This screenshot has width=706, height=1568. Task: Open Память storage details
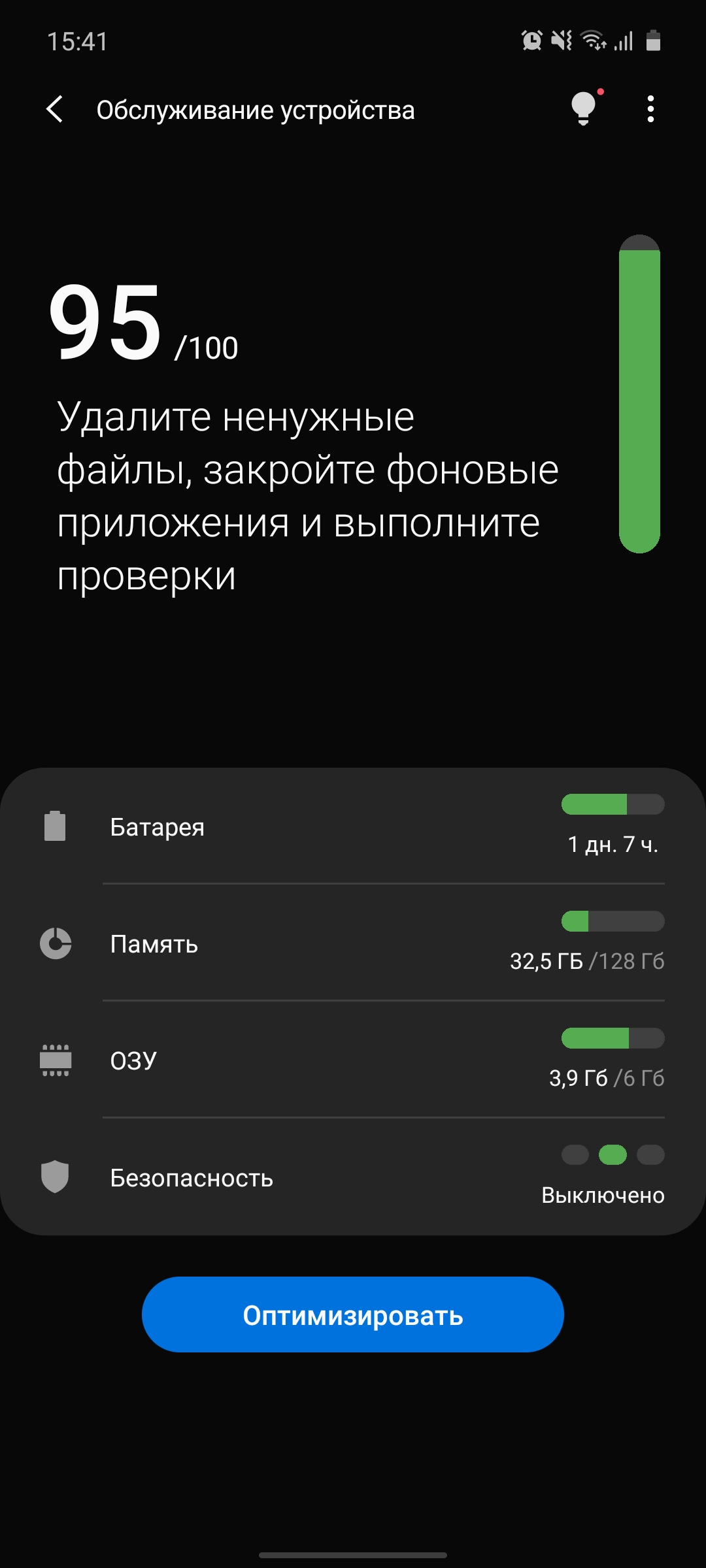pyautogui.click(x=353, y=944)
